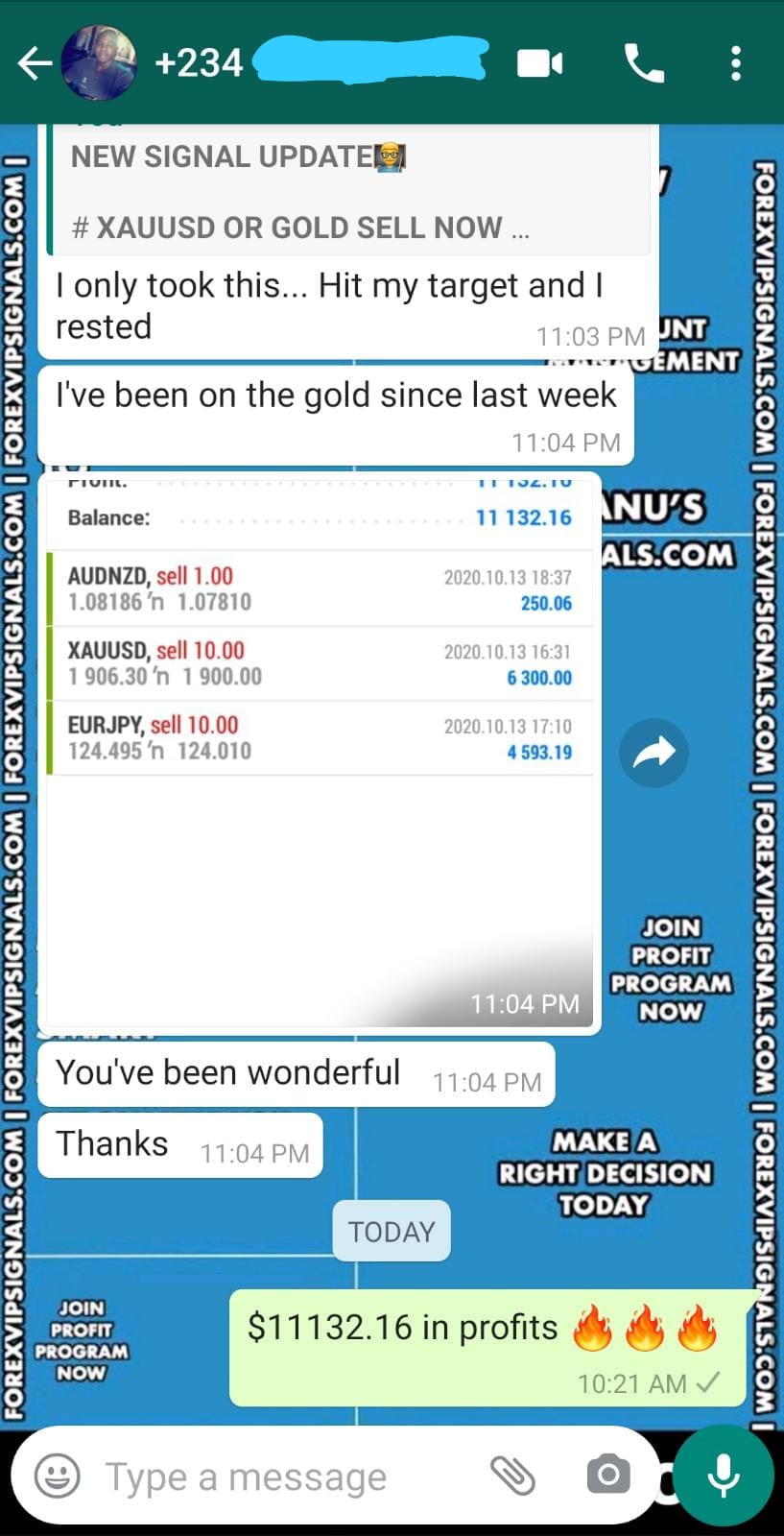Forward the trade screenshot image
This screenshot has height=1536, width=784.
point(653,753)
